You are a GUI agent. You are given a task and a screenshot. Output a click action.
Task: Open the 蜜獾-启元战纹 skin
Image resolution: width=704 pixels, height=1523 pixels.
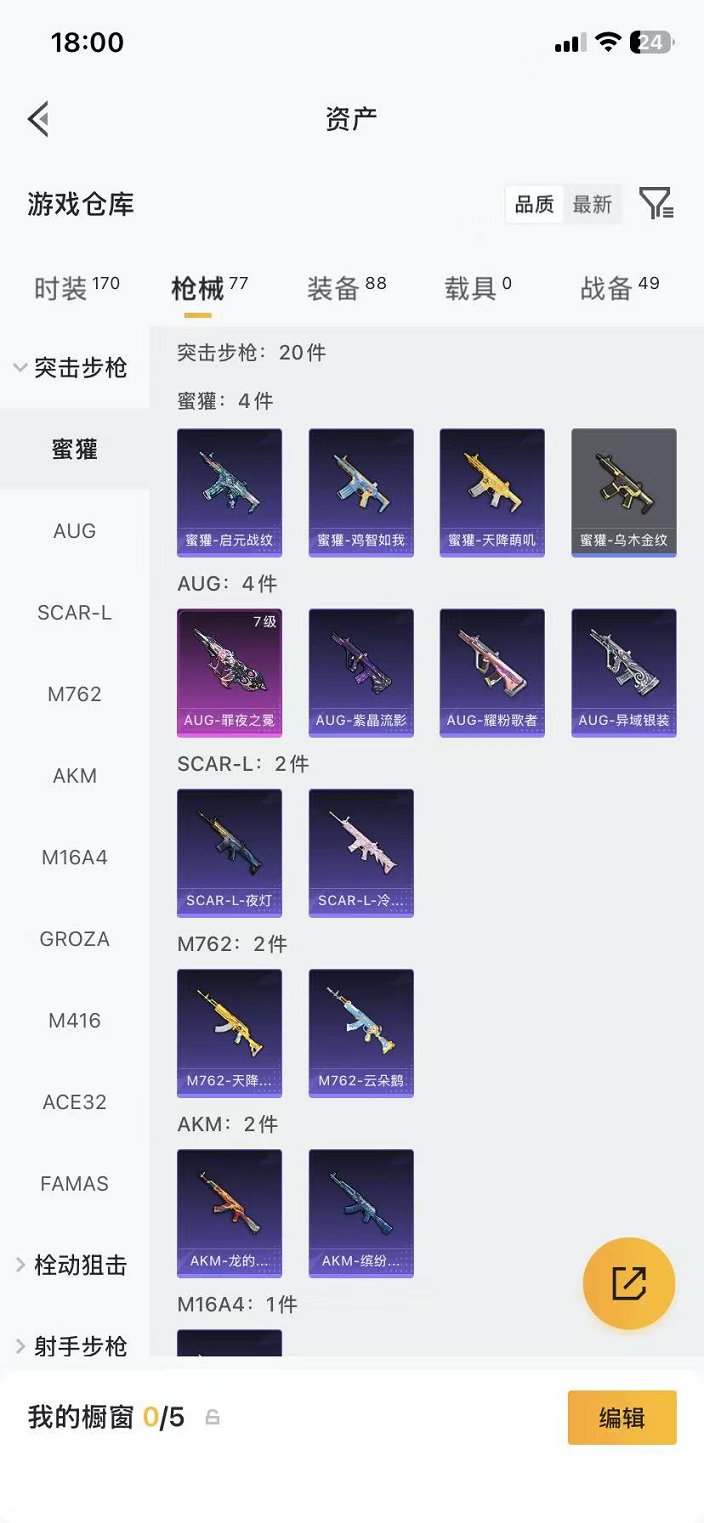click(229, 492)
